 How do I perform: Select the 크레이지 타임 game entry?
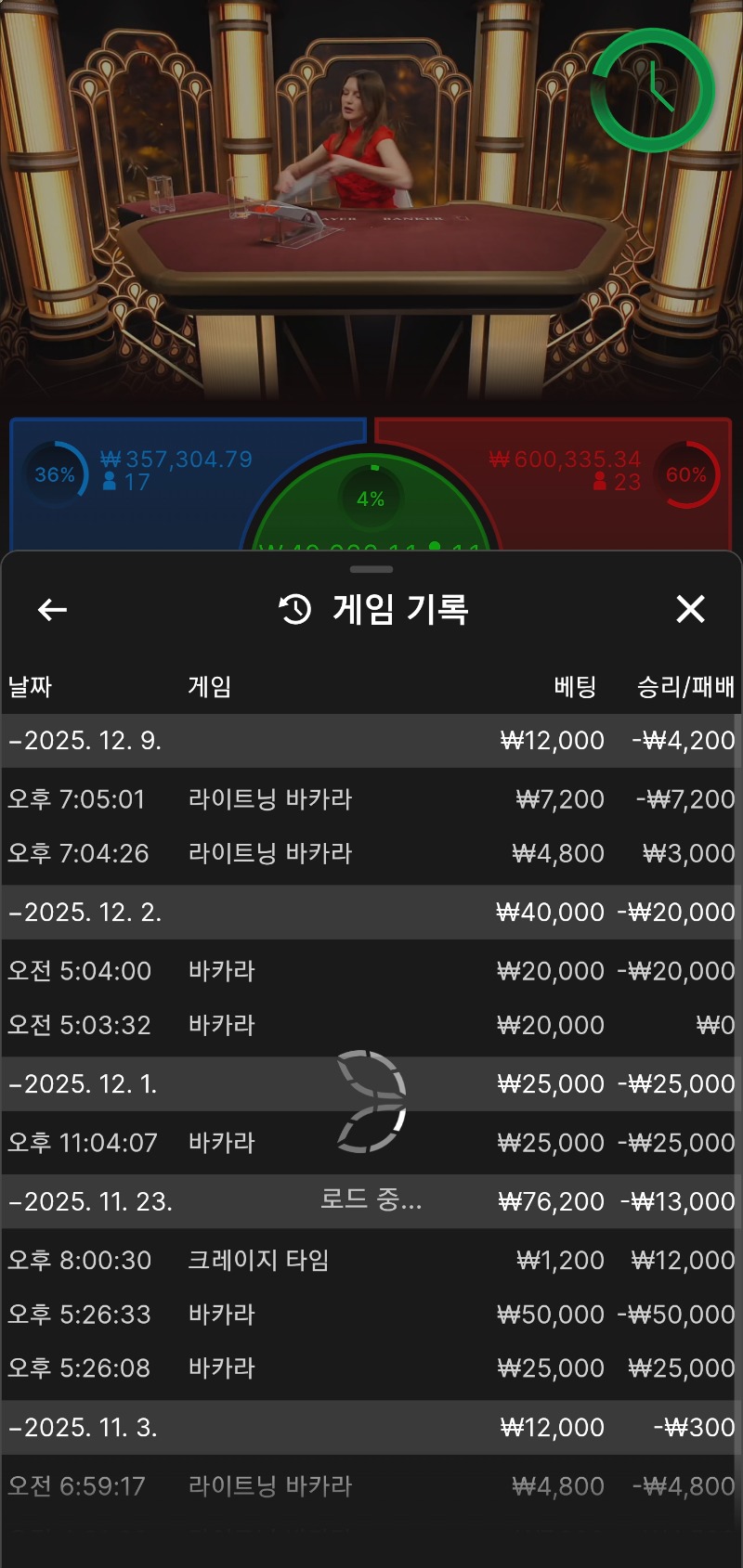[258, 1260]
